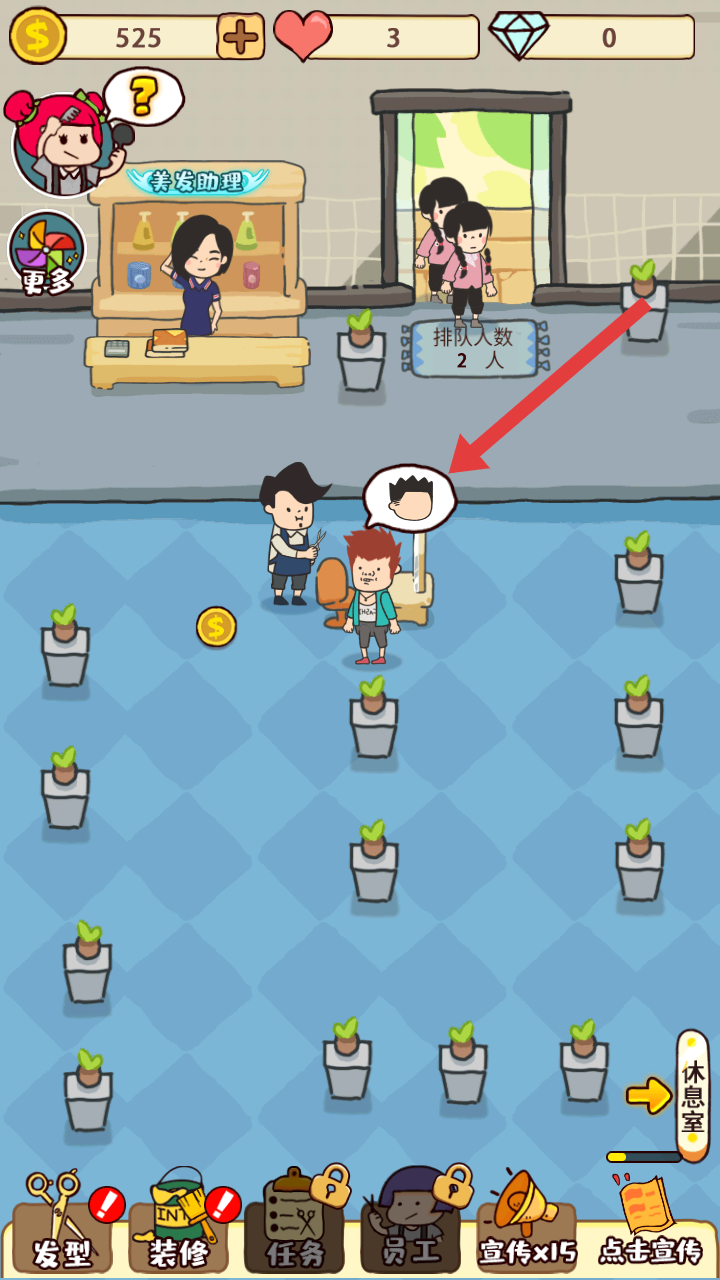The height and width of the screenshot is (1280, 720).
Task: Tap the 点击宣传 flyer button
Action: point(650,1222)
